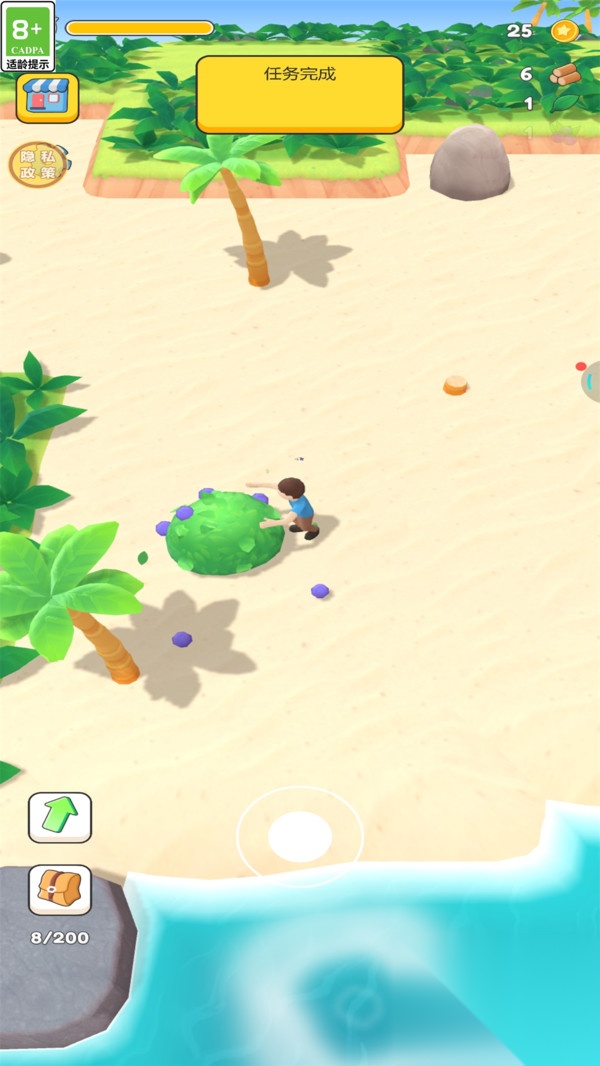600x1066 pixels.
Task: Open the 适龄提示 age rating badge
Action: (x=27, y=36)
